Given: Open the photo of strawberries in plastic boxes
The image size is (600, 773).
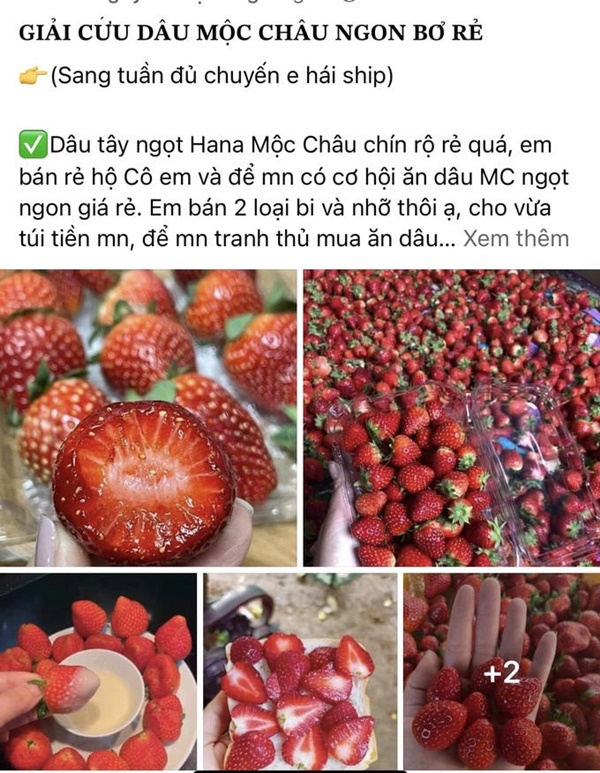Looking at the screenshot, I should (x=451, y=418).
